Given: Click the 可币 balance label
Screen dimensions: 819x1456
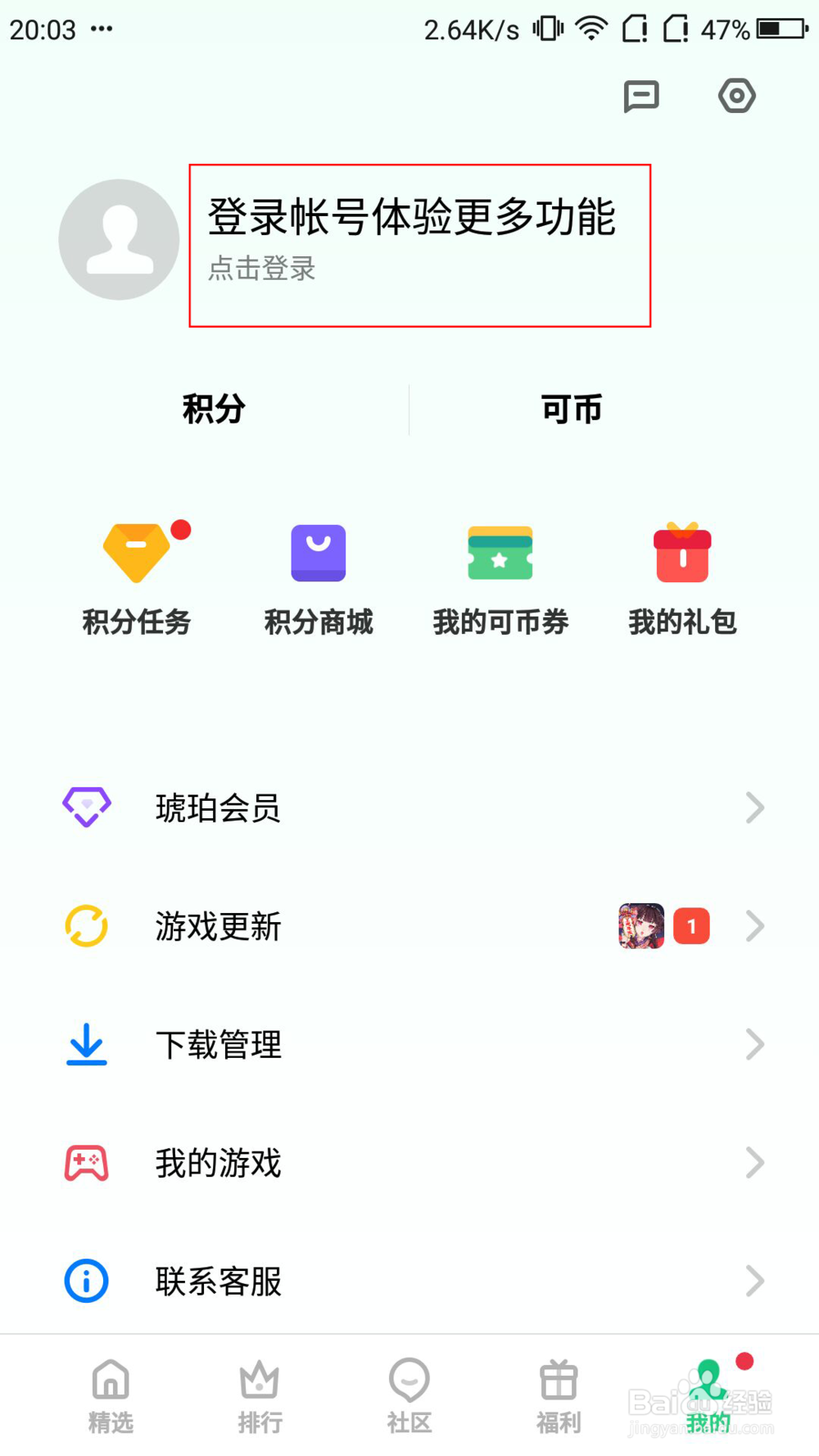Looking at the screenshot, I should [570, 409].
